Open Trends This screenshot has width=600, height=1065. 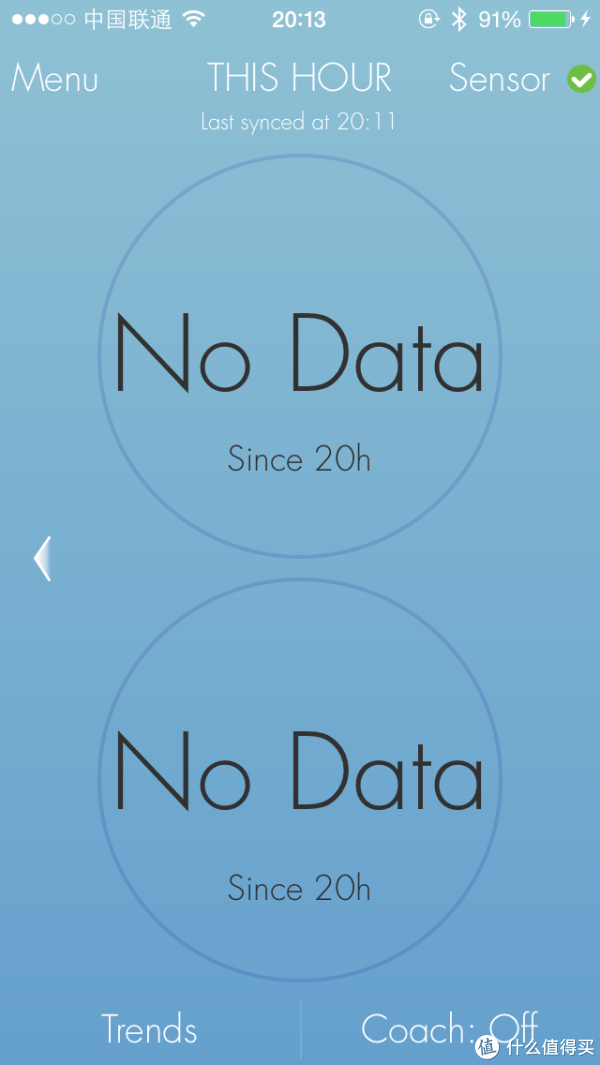pyautogui.click(x=149, y=1028)
